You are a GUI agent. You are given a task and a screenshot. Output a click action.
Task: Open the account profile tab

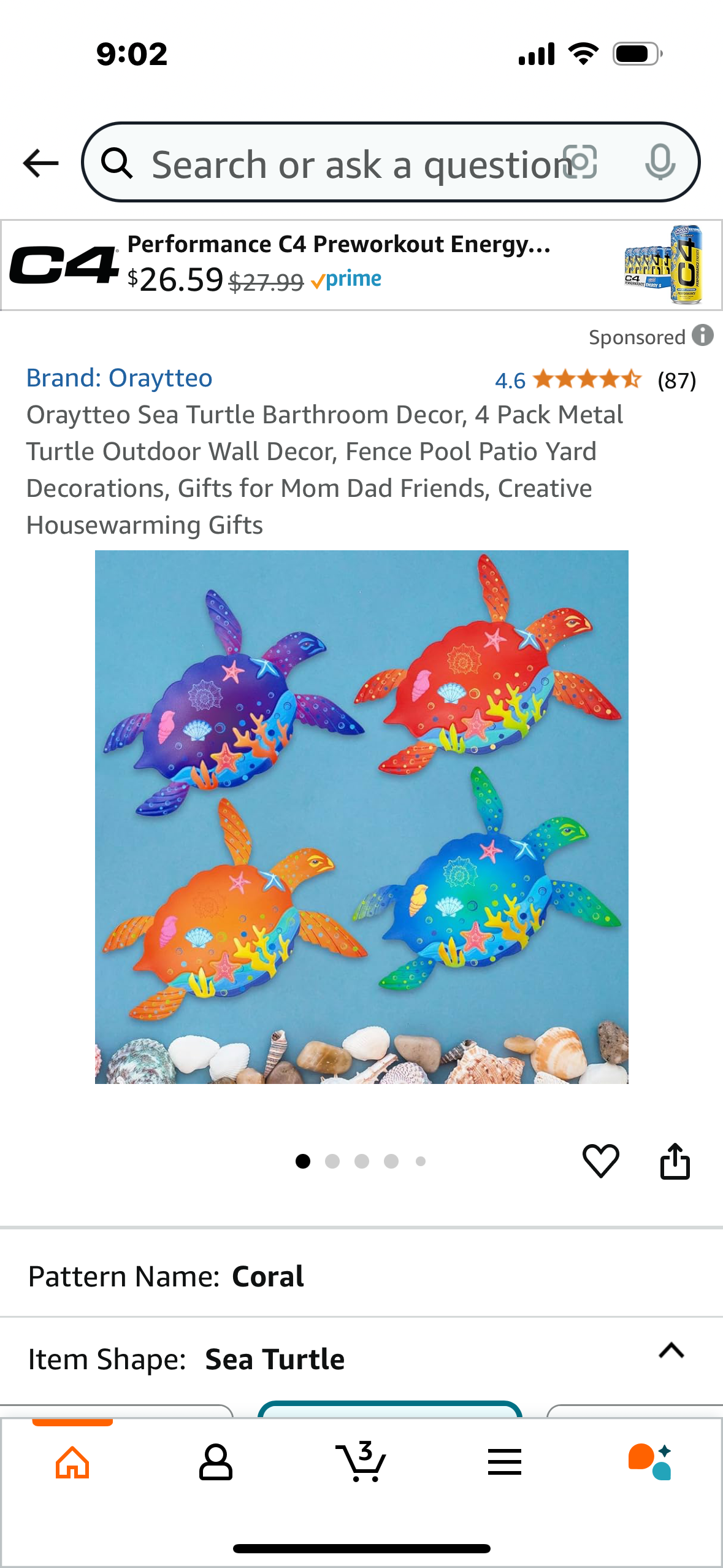tap(216, 1462)
